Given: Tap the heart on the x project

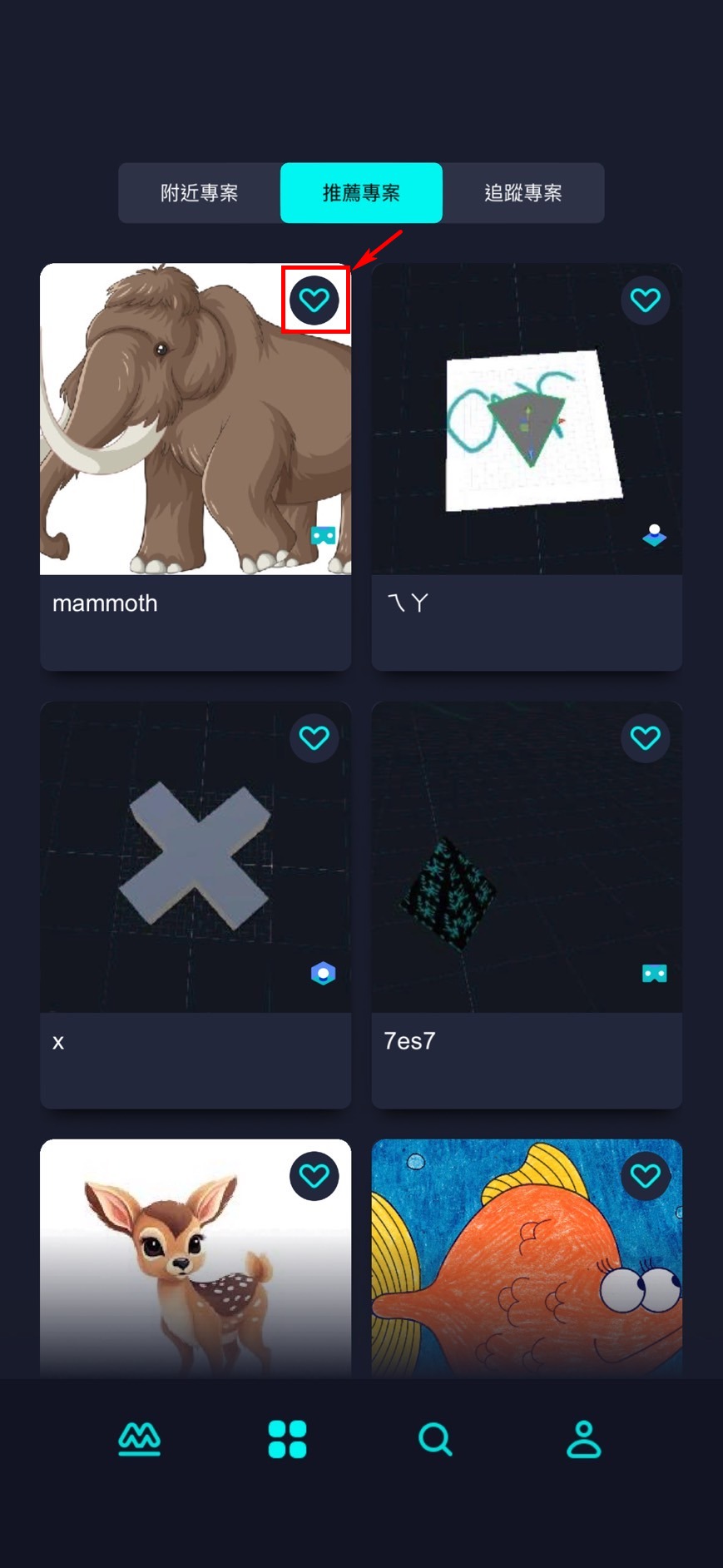Looking at the screenshot, I should tap(314, 738).
